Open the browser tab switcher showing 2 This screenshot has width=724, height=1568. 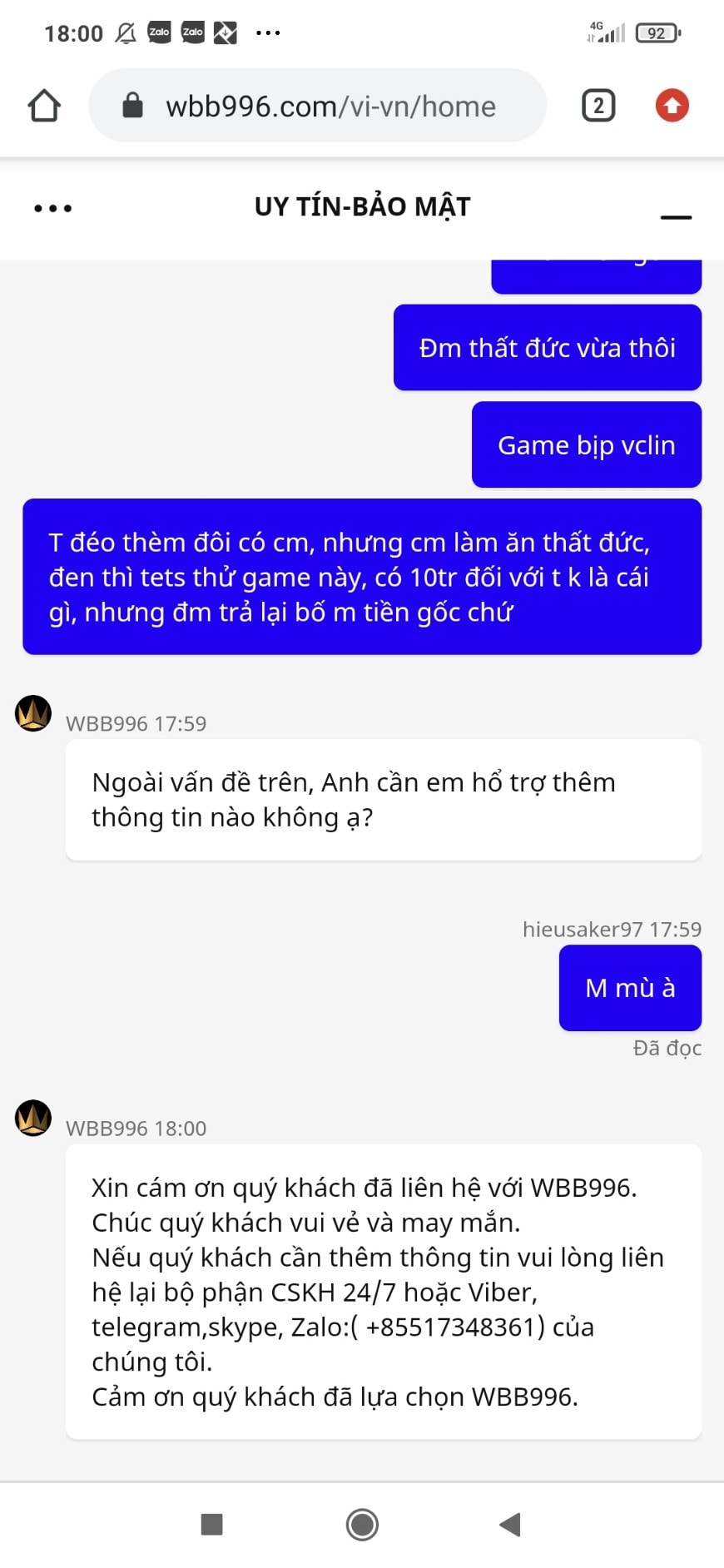(x=598, y=105)
